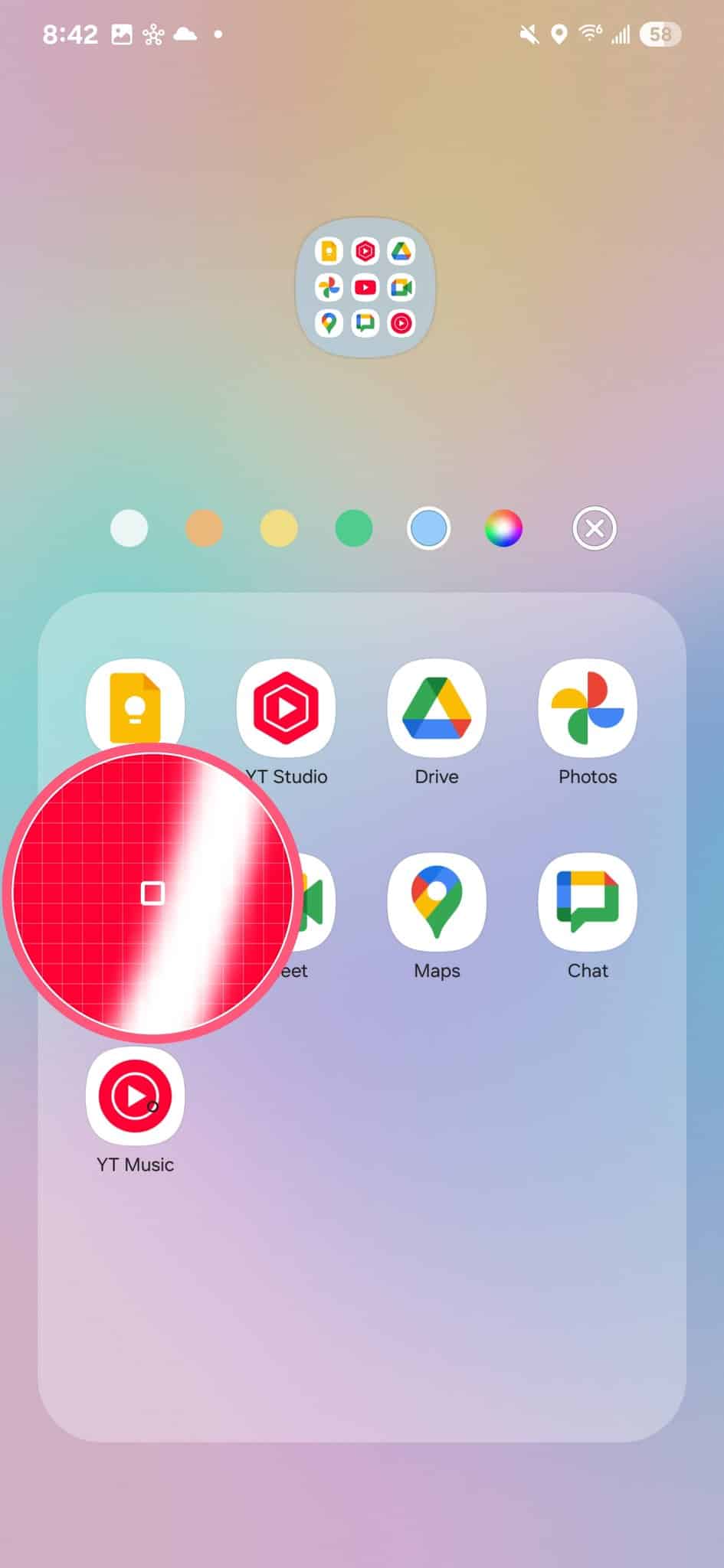Select the light blue folder color

(x=428, y=528)
